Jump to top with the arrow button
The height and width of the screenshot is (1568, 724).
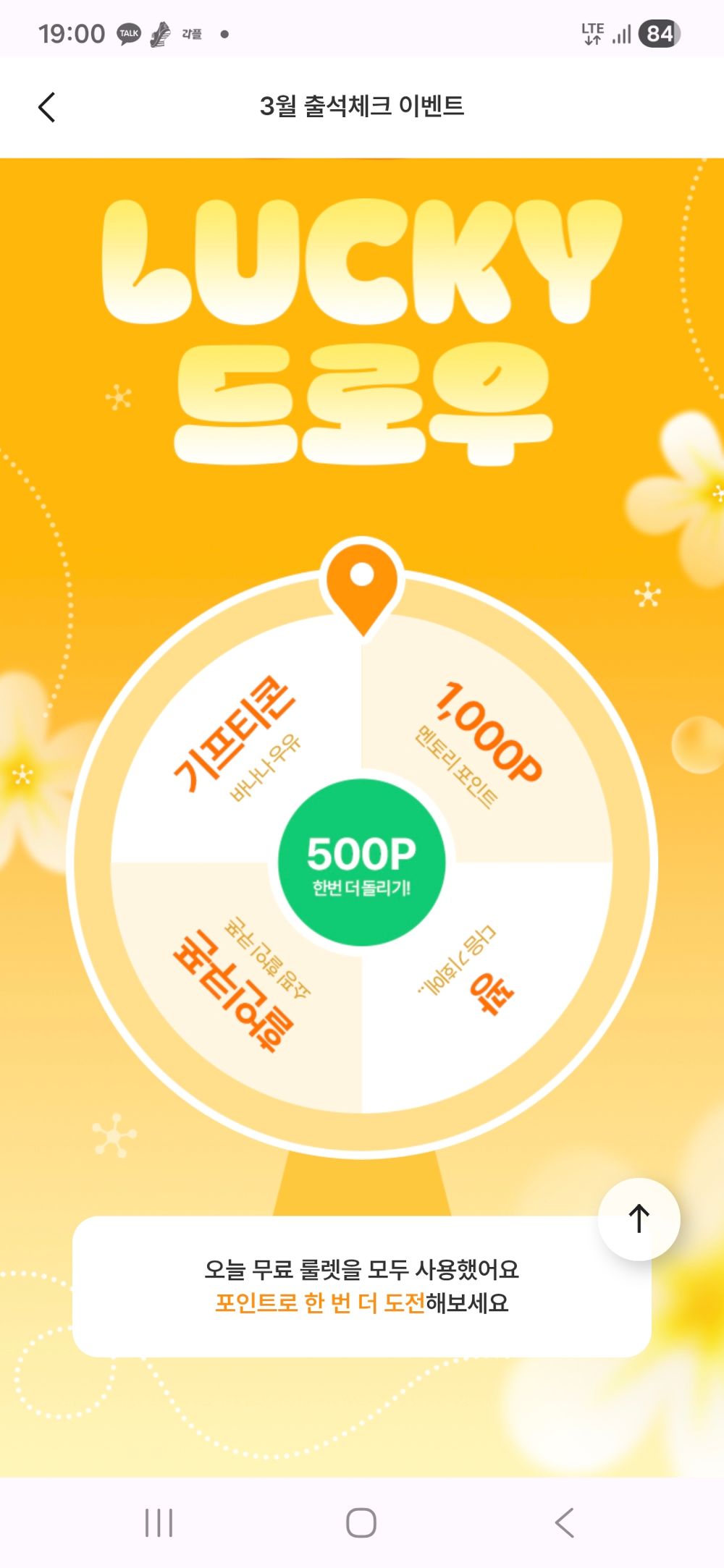click(639, 1219)
